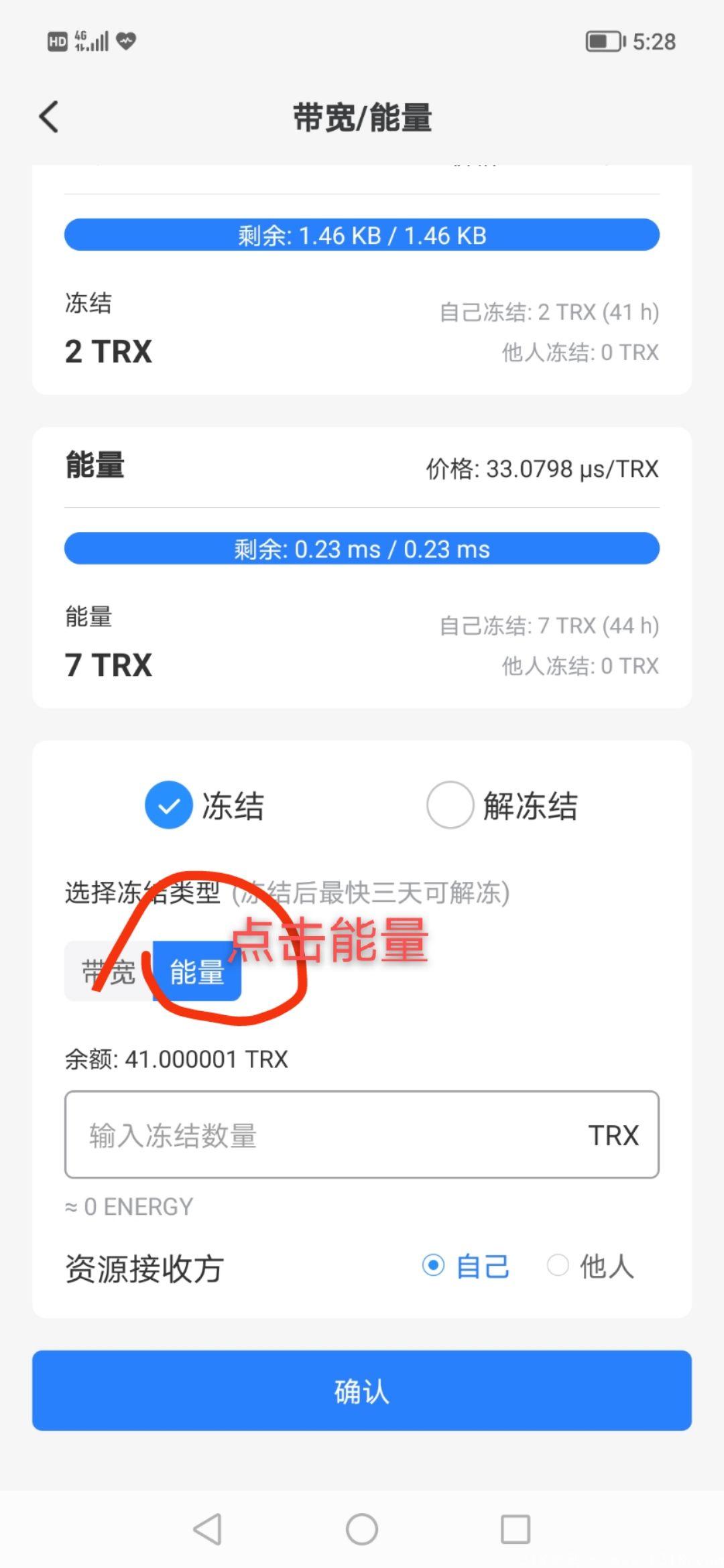724x1568 pixels.
Task: Focus the 输入冻结数量 amount field
Action: point(362,1134)
